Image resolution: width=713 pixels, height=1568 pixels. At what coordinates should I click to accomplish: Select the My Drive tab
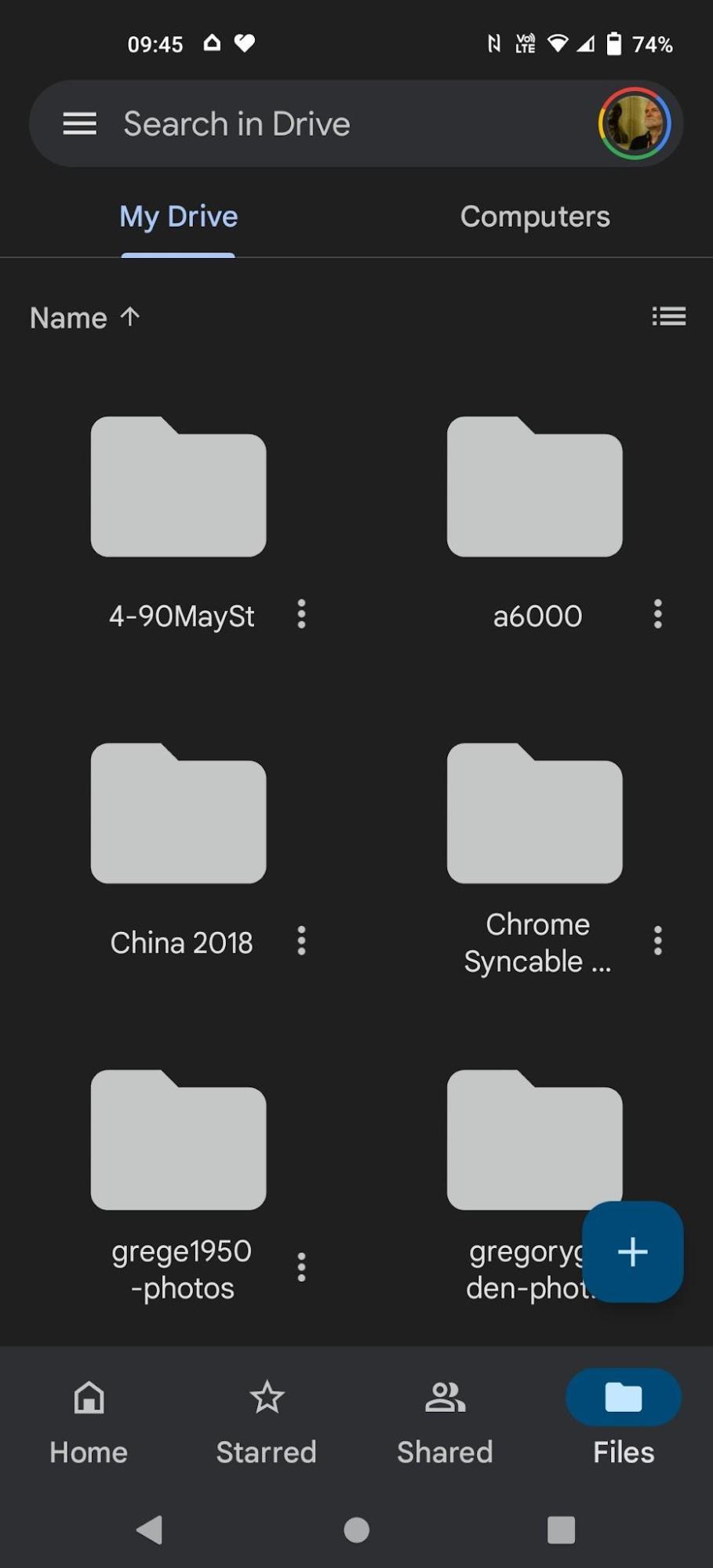[178, 216]
